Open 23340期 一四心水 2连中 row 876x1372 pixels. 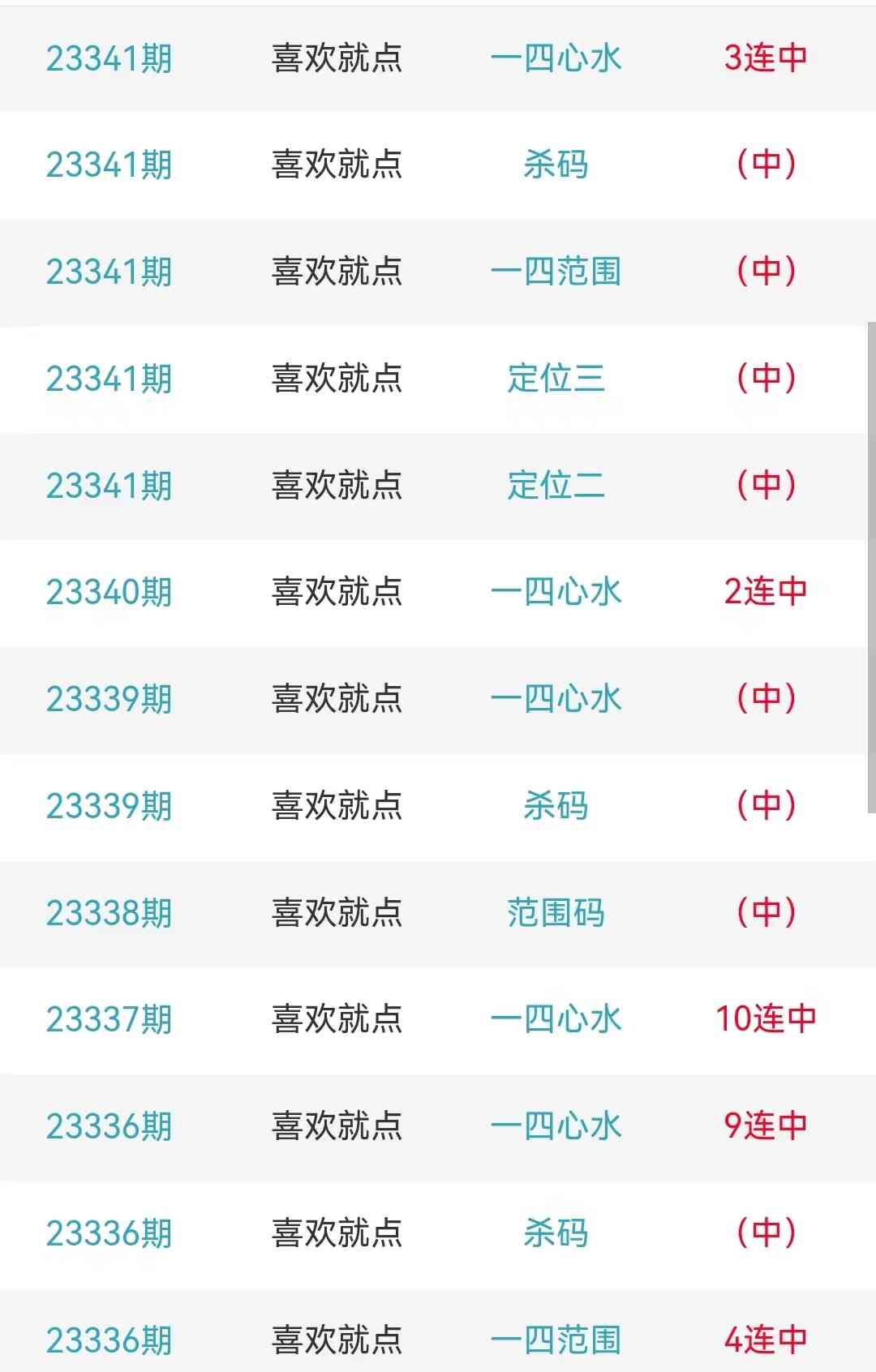click(x=556, y=592)
